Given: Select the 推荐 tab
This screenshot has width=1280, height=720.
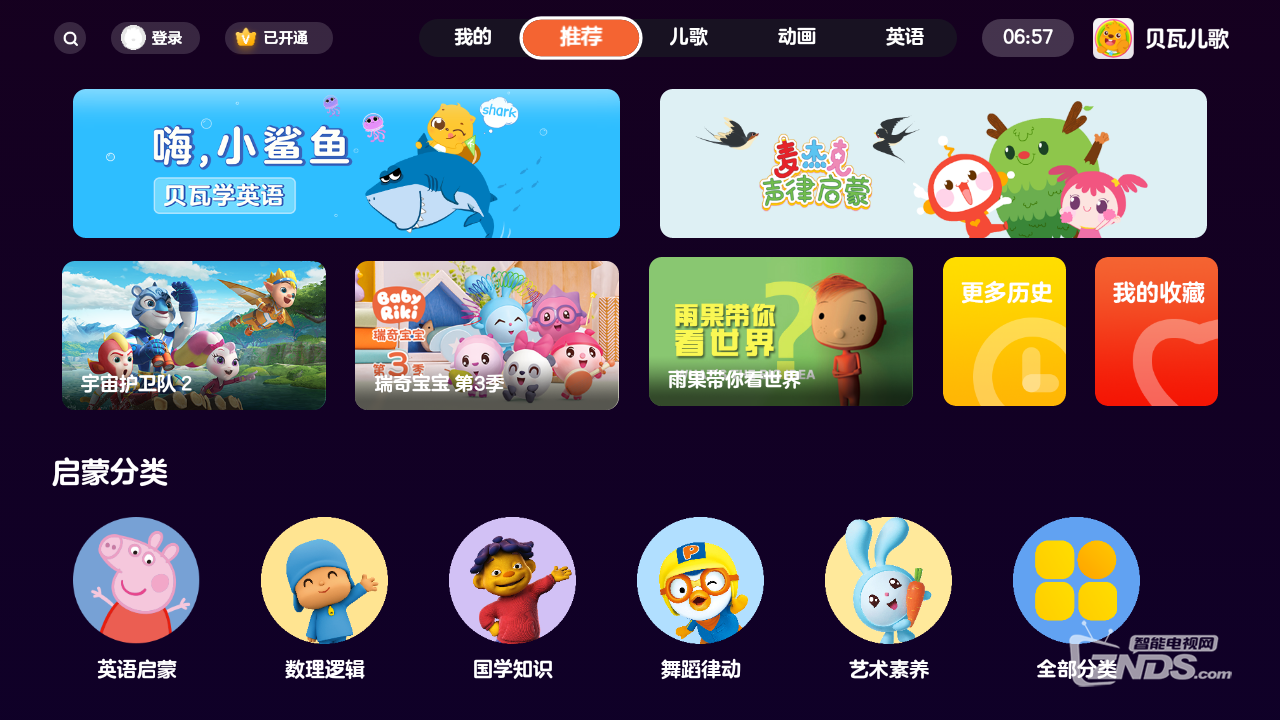Looking at the screenshot, I should tap(581, 38).
